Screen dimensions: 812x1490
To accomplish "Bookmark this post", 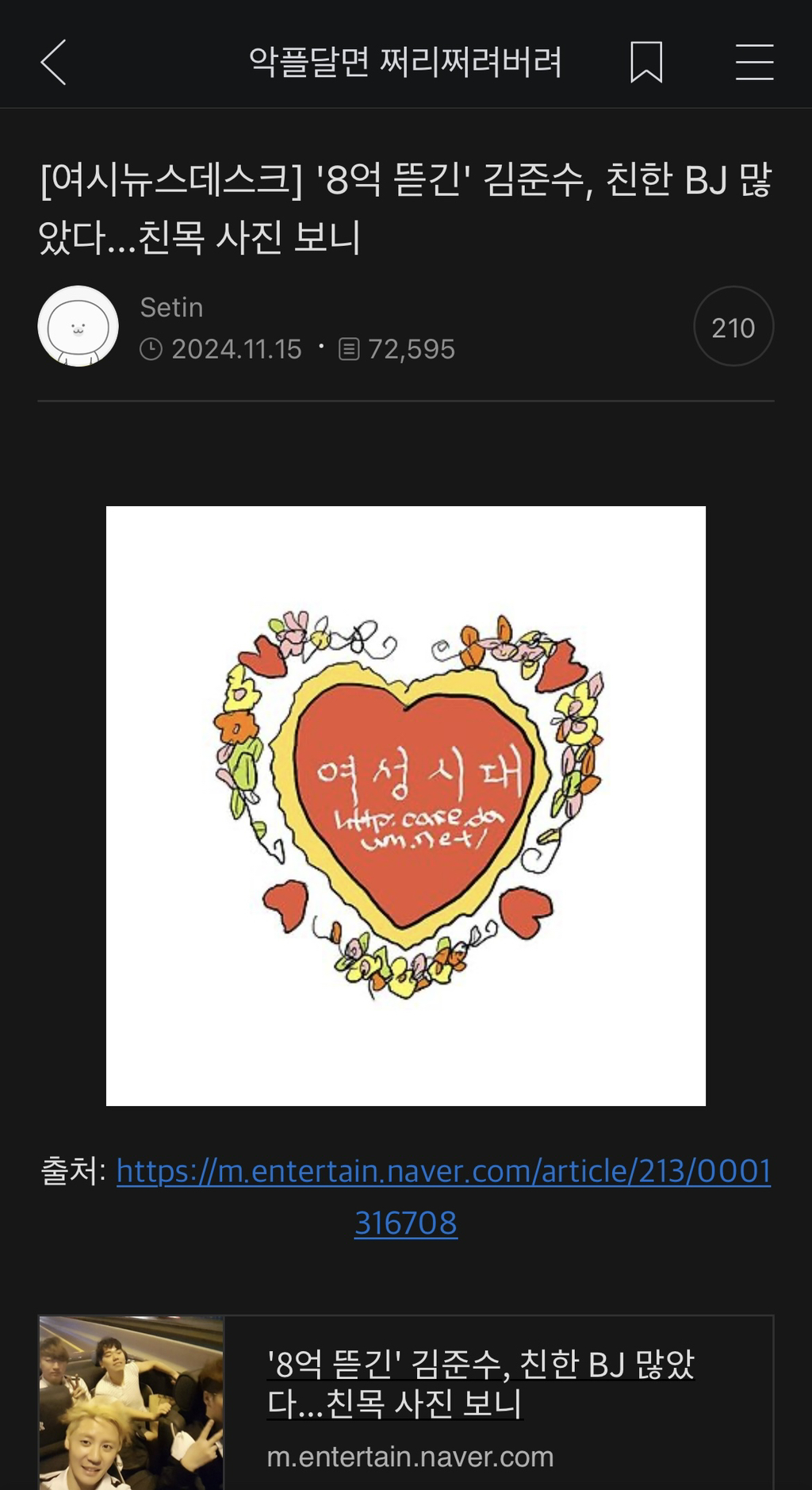I will click(646, 62).
